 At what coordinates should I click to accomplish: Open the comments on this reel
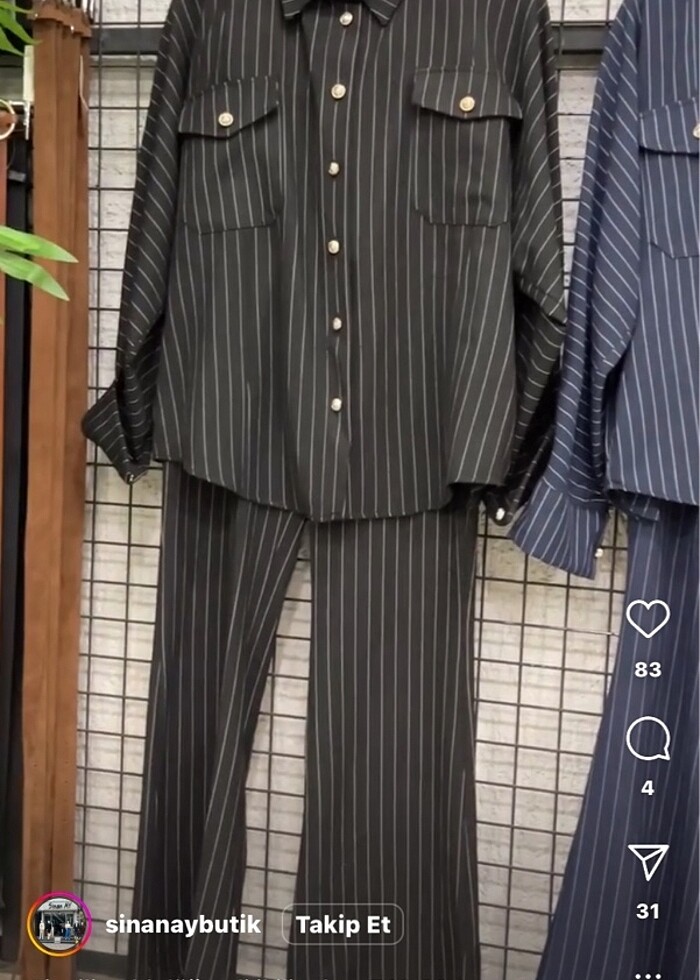(x=647, y=740)
